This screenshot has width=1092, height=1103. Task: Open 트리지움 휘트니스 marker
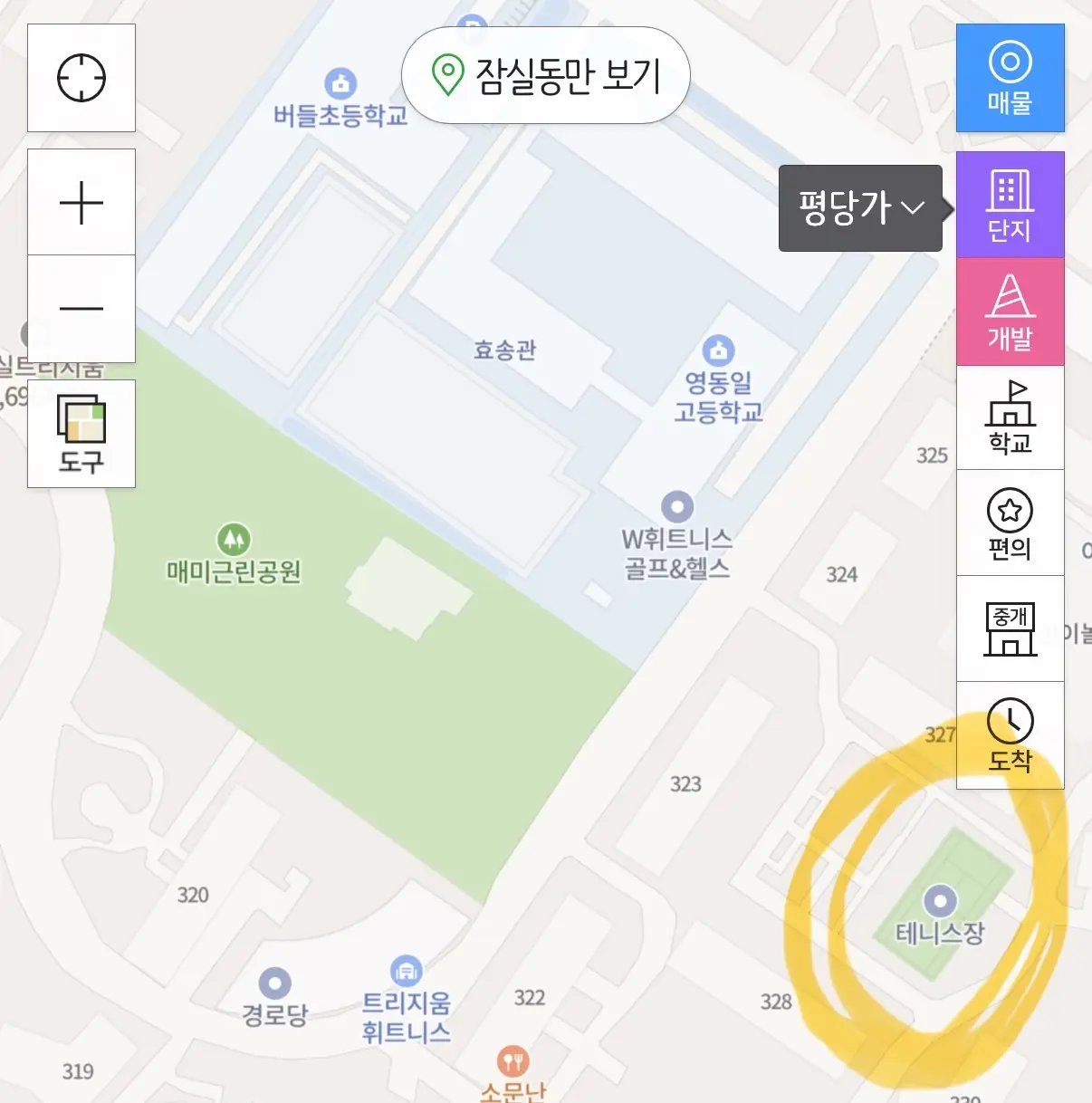click(406, 971)
